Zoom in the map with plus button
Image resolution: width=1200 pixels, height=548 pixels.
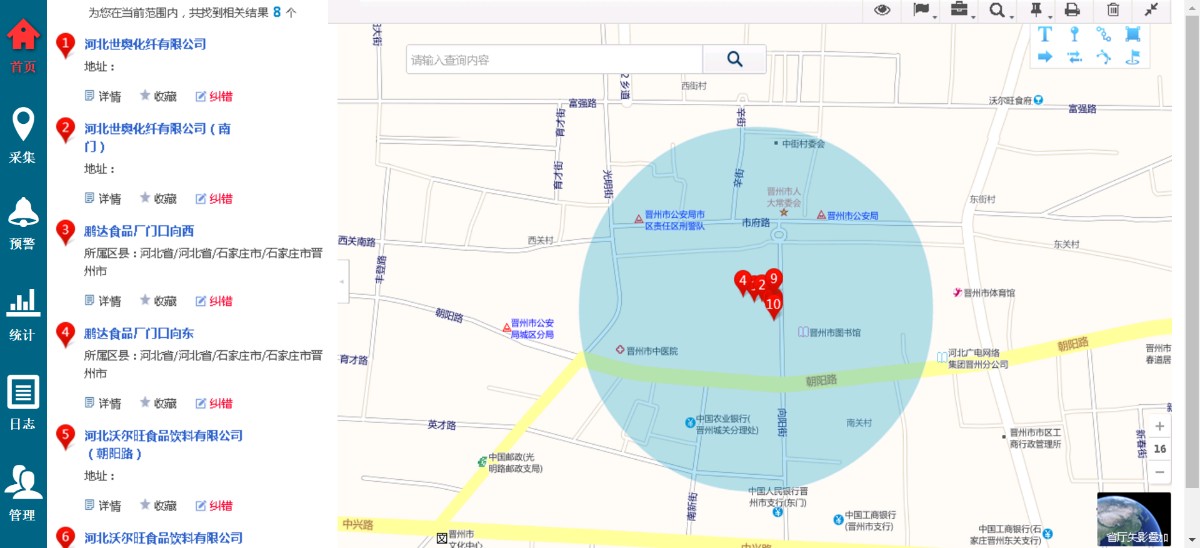[x=1159, y=426]
